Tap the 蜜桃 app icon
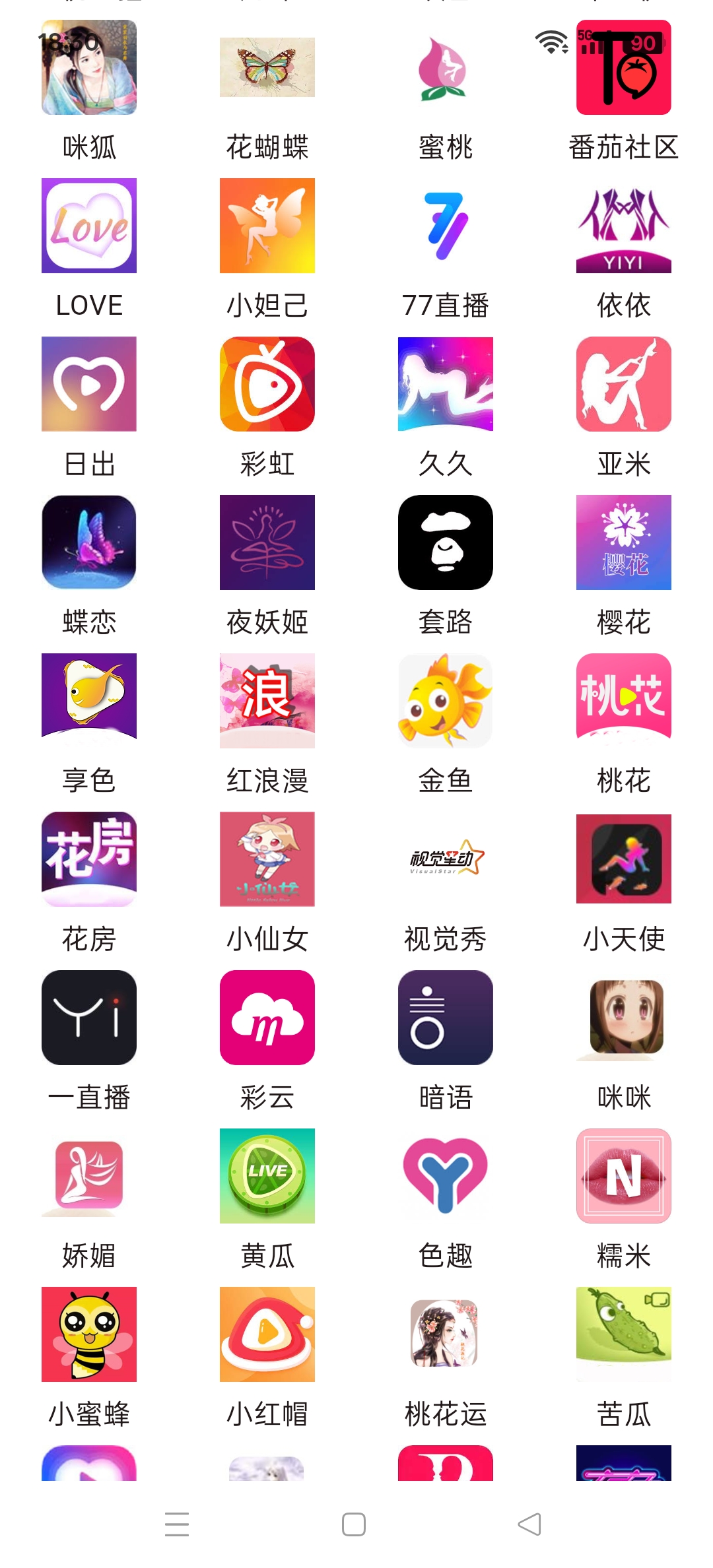713x1568 pixels. click(446, 67)
